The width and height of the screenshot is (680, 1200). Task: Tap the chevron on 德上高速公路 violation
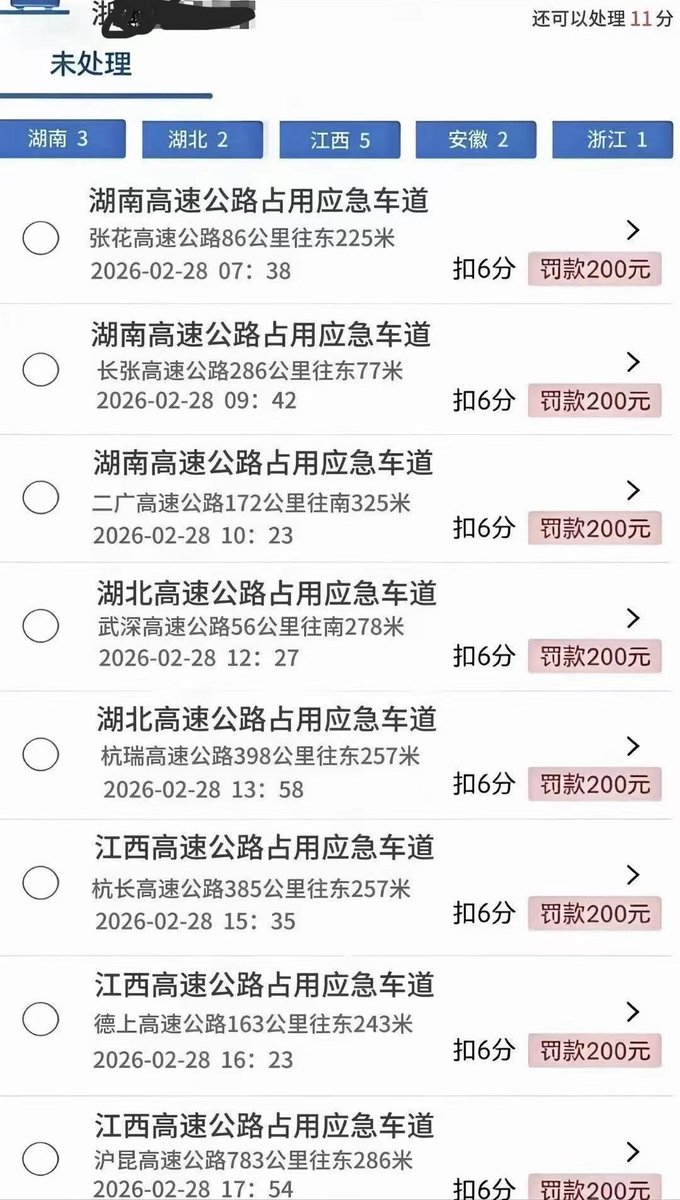(632, 1012)
